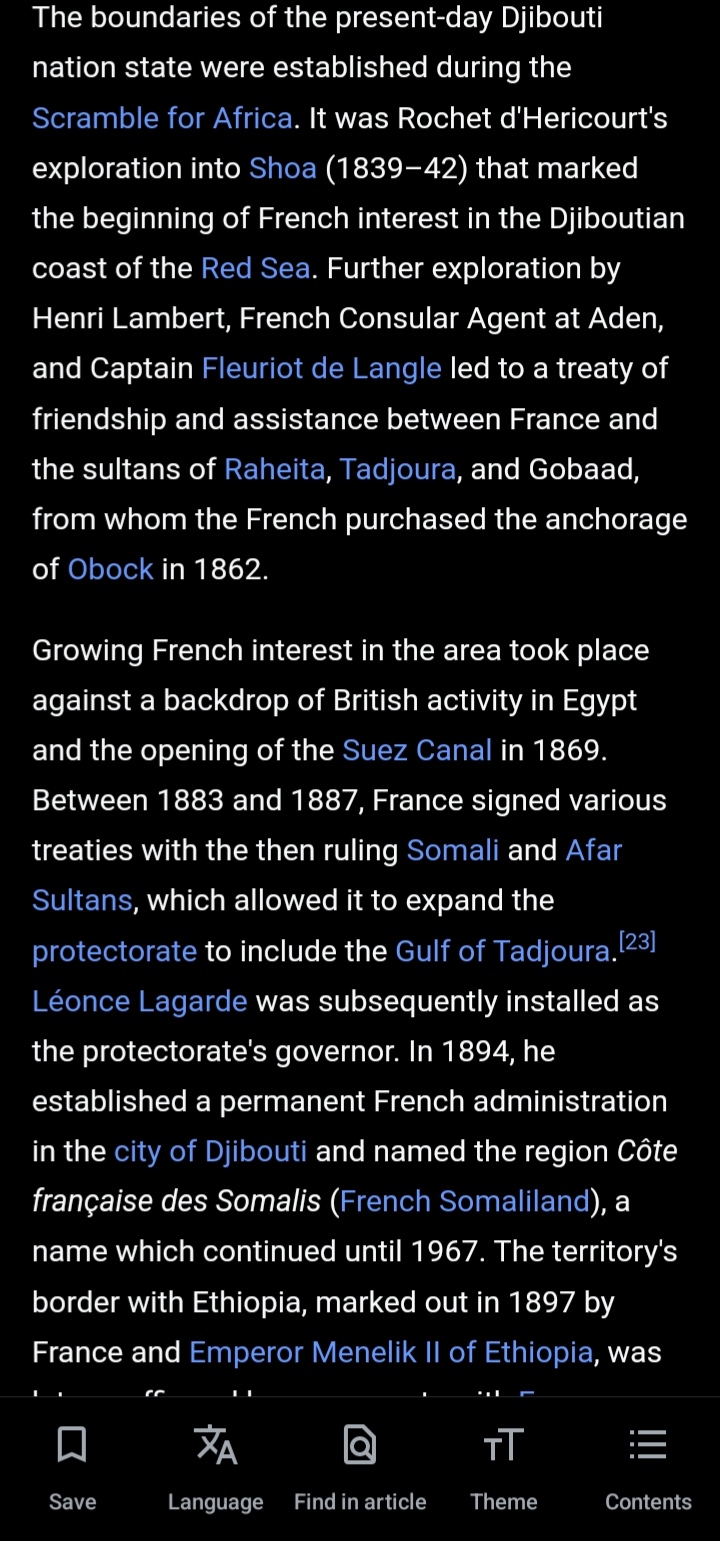Open the Tadjoura link
720x1541 pixels.
click(x=398, y=468)
